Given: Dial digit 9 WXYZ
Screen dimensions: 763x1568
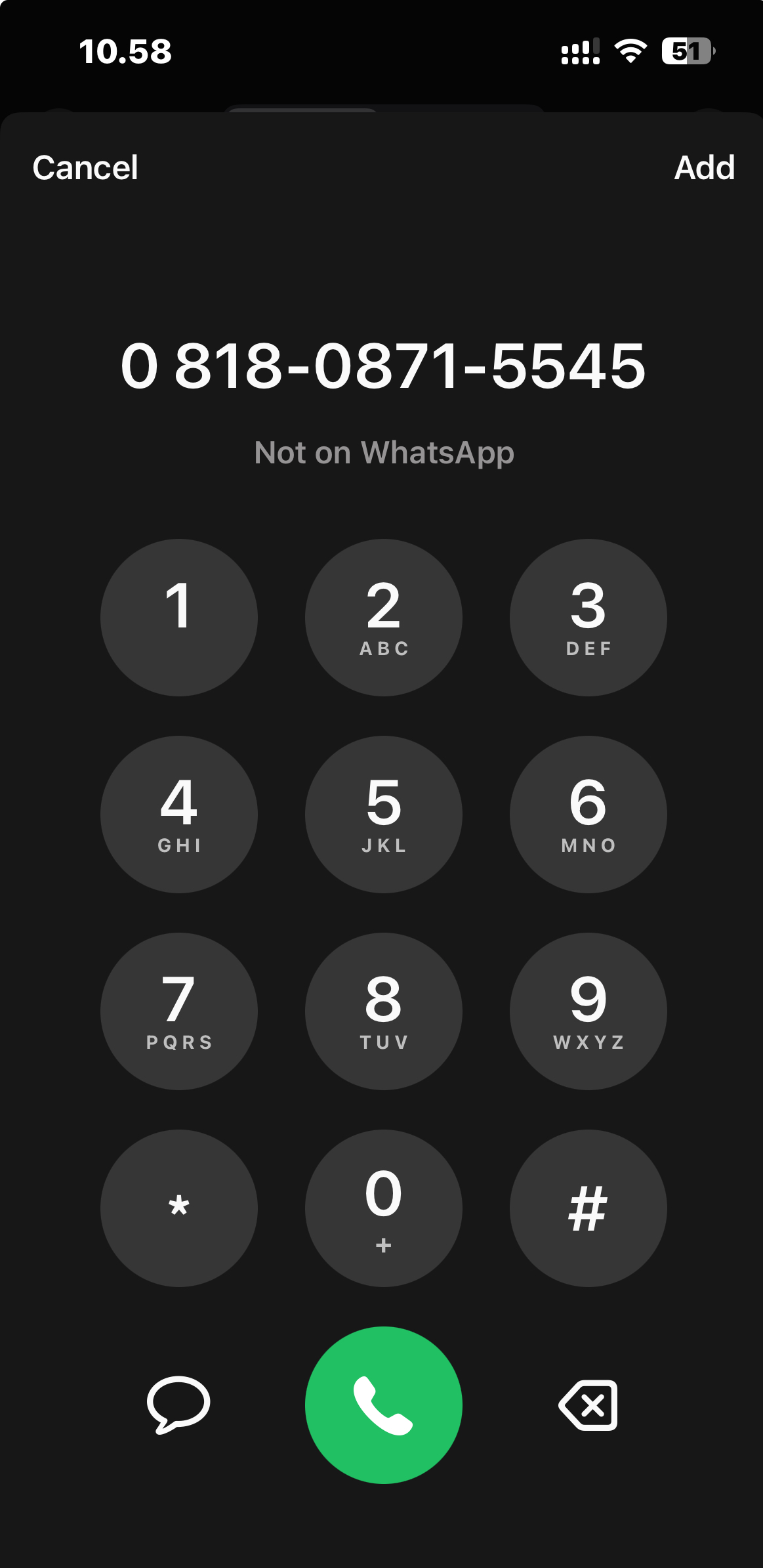Looking at the screenshot, I should click(588, 1011).
